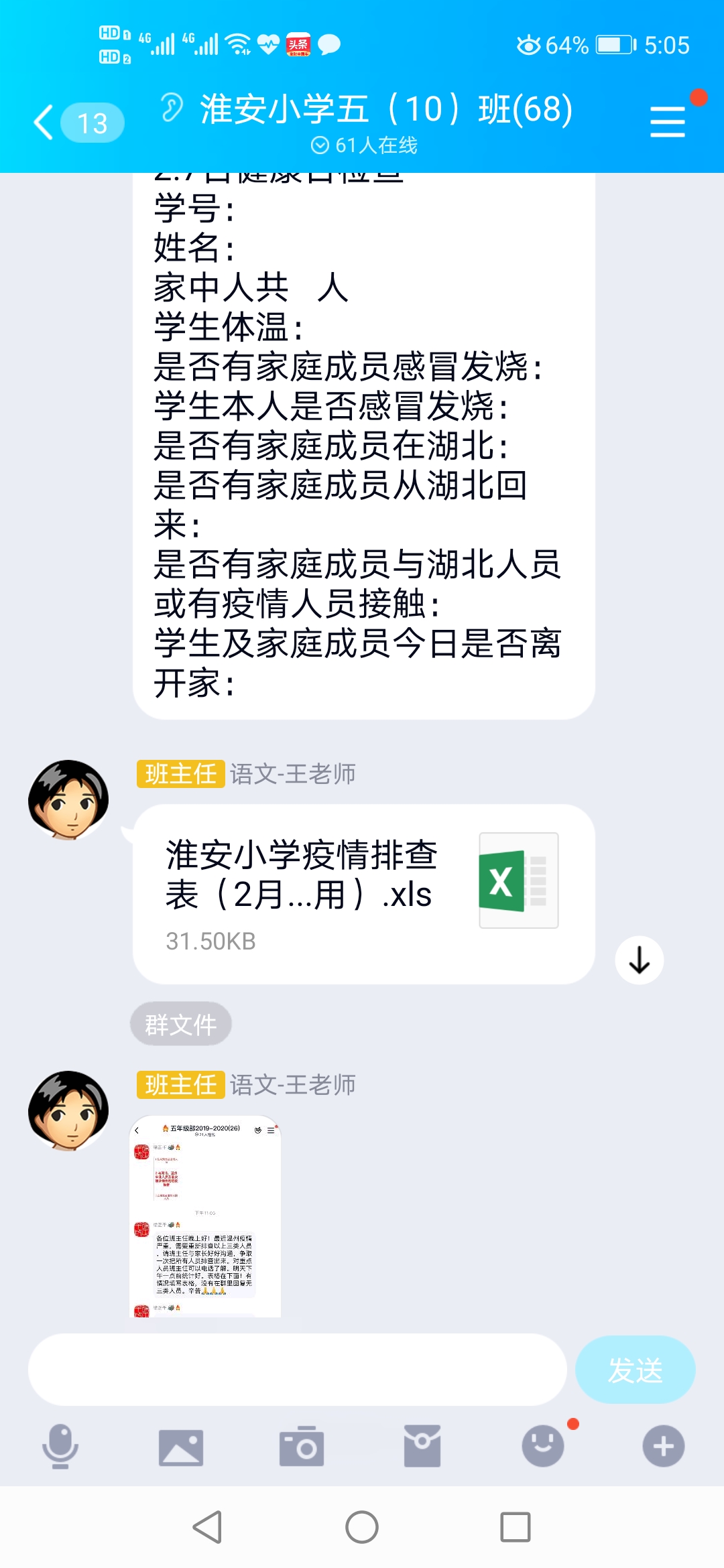Toggle earpiece mode icon beside group title

(172, 107)
